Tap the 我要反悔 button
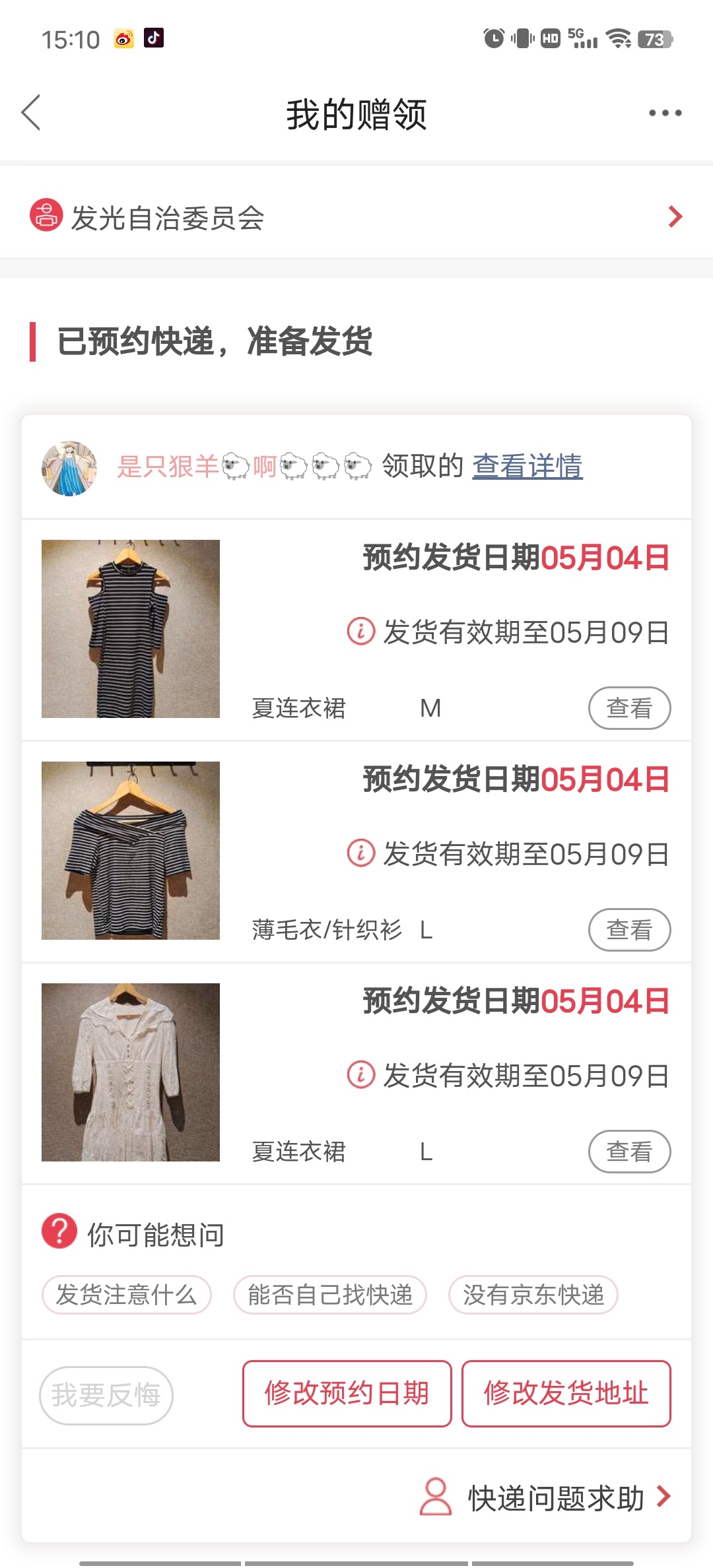 click(106, 1395)
